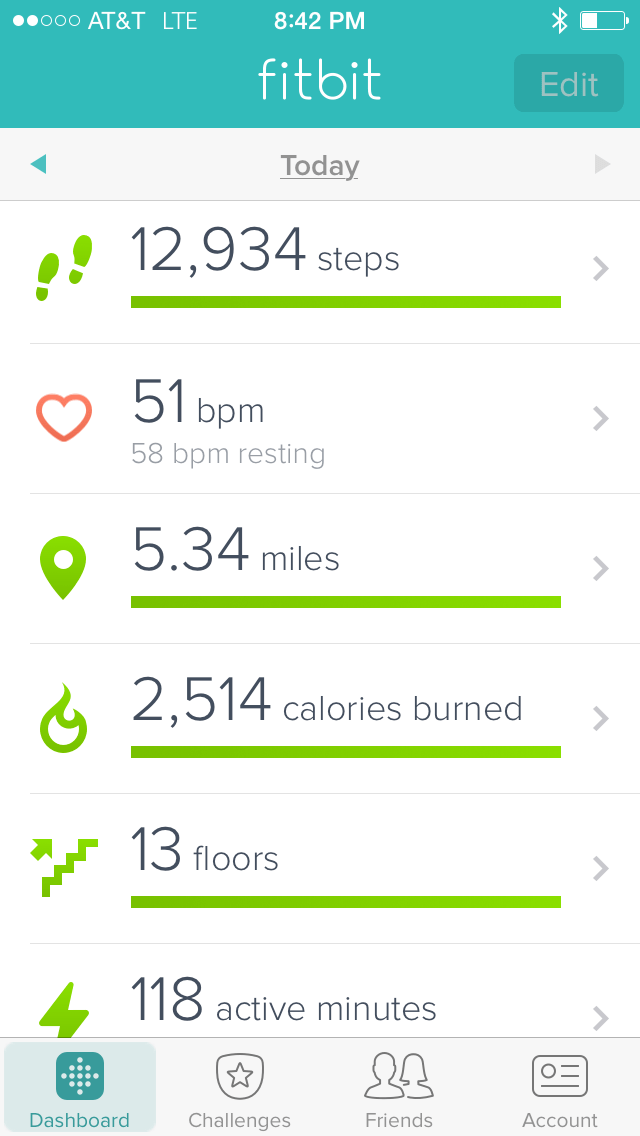The image size is (640, 1136).
Task: Tap the Today date label
Action: [319, 165]
